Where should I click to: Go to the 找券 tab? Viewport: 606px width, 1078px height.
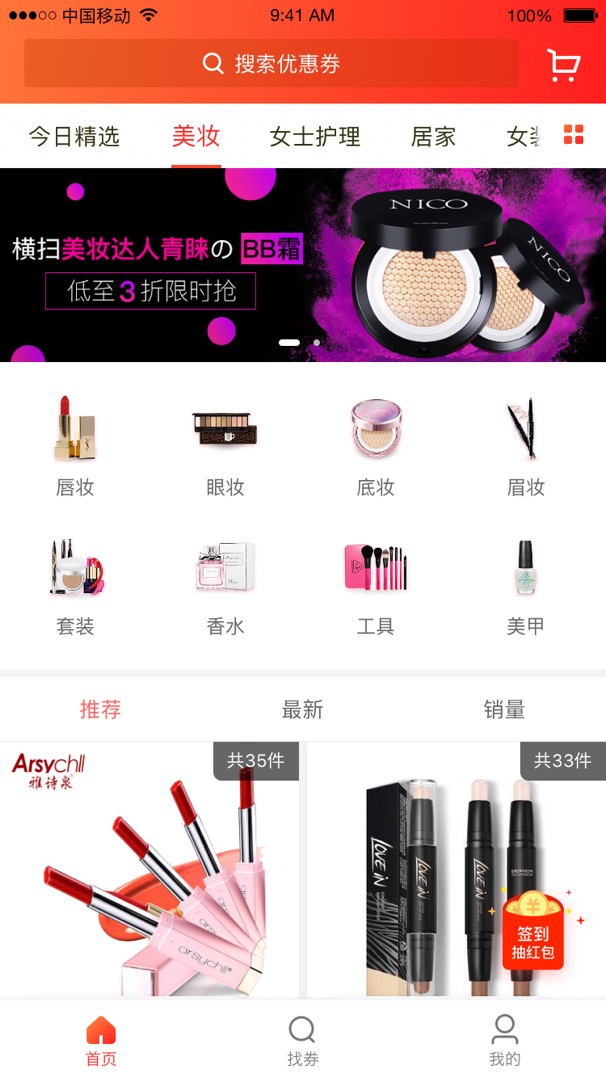pyautogui.click(x=302, y=1041)
